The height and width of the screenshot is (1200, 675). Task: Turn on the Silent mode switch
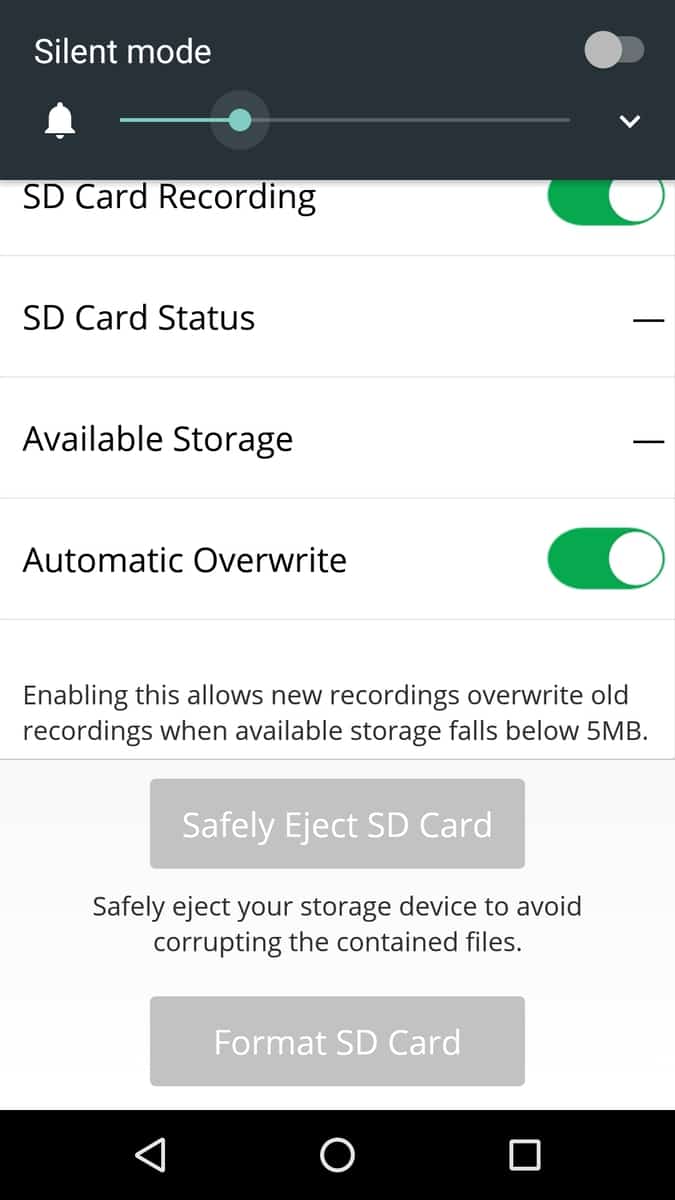point(614,51)
